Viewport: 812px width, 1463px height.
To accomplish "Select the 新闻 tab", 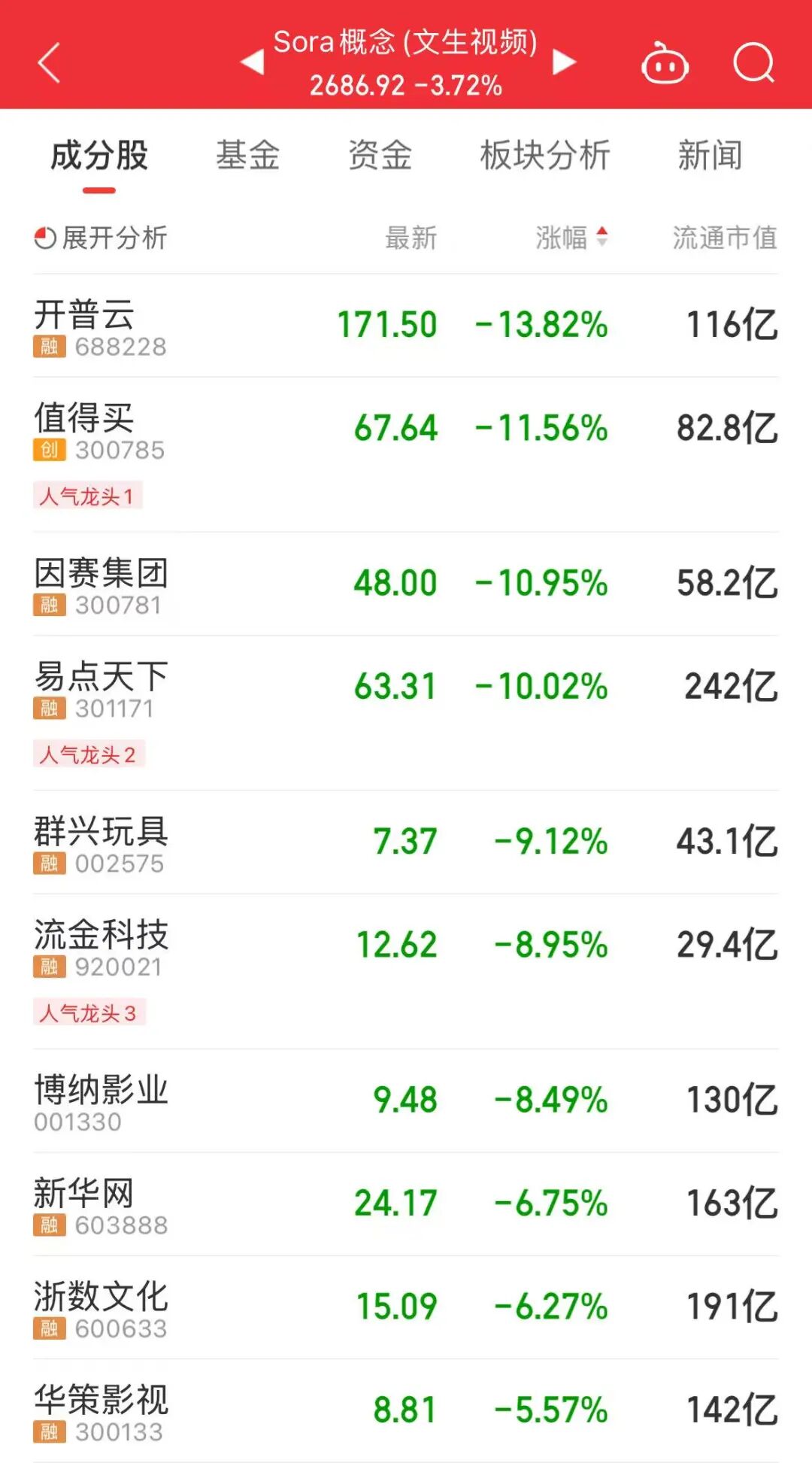I will coord(710,156).
